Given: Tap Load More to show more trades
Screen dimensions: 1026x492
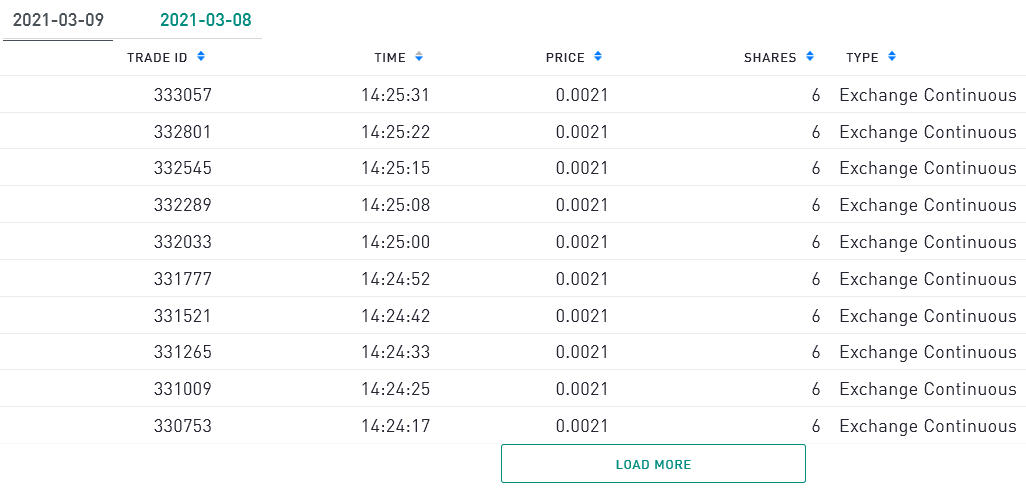Looking at the screenshot, I should pyautogui.click(x=653, y=464).
